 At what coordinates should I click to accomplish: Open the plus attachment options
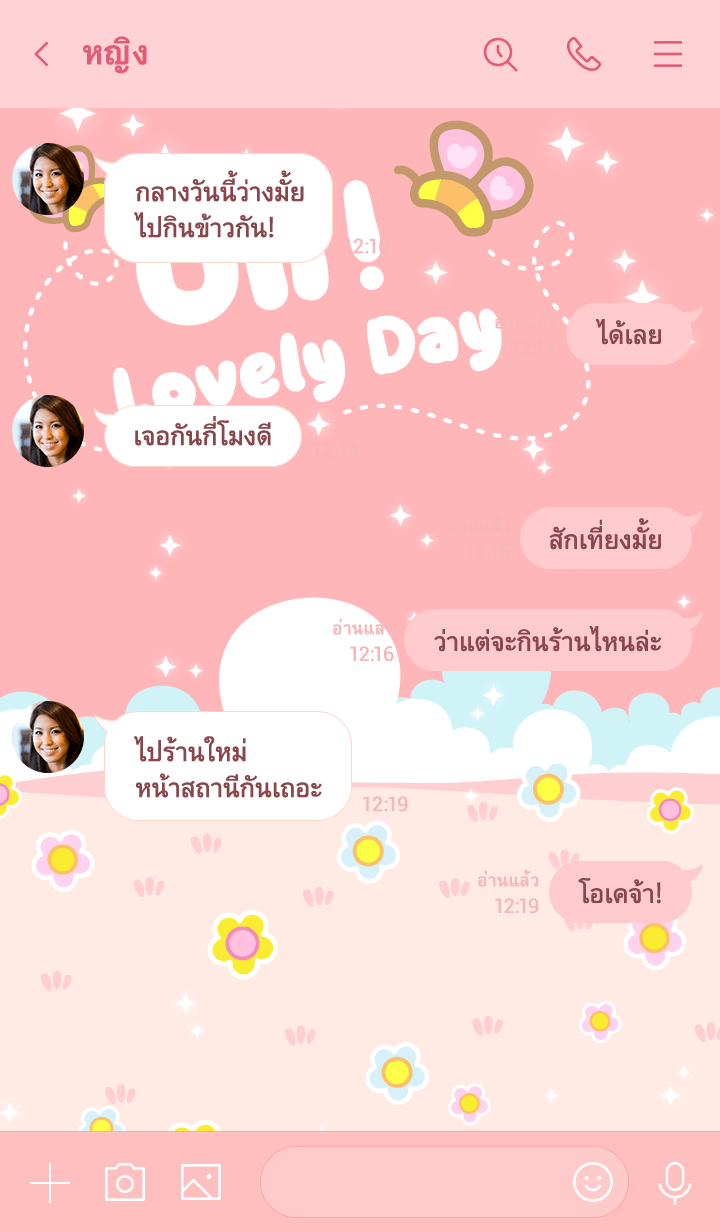coord(50,1183)
